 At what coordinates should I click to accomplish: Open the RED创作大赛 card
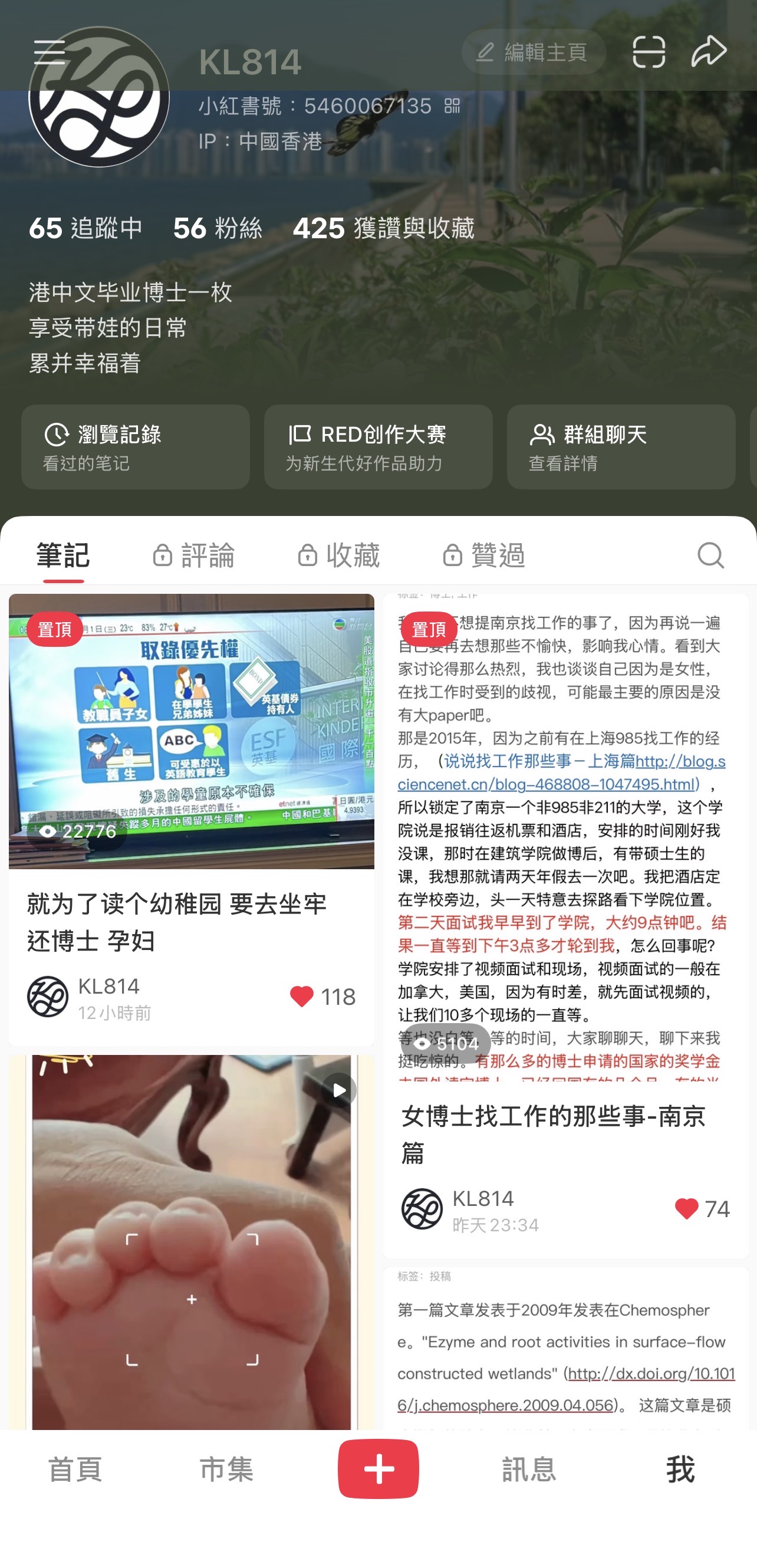tap(378, 447)
